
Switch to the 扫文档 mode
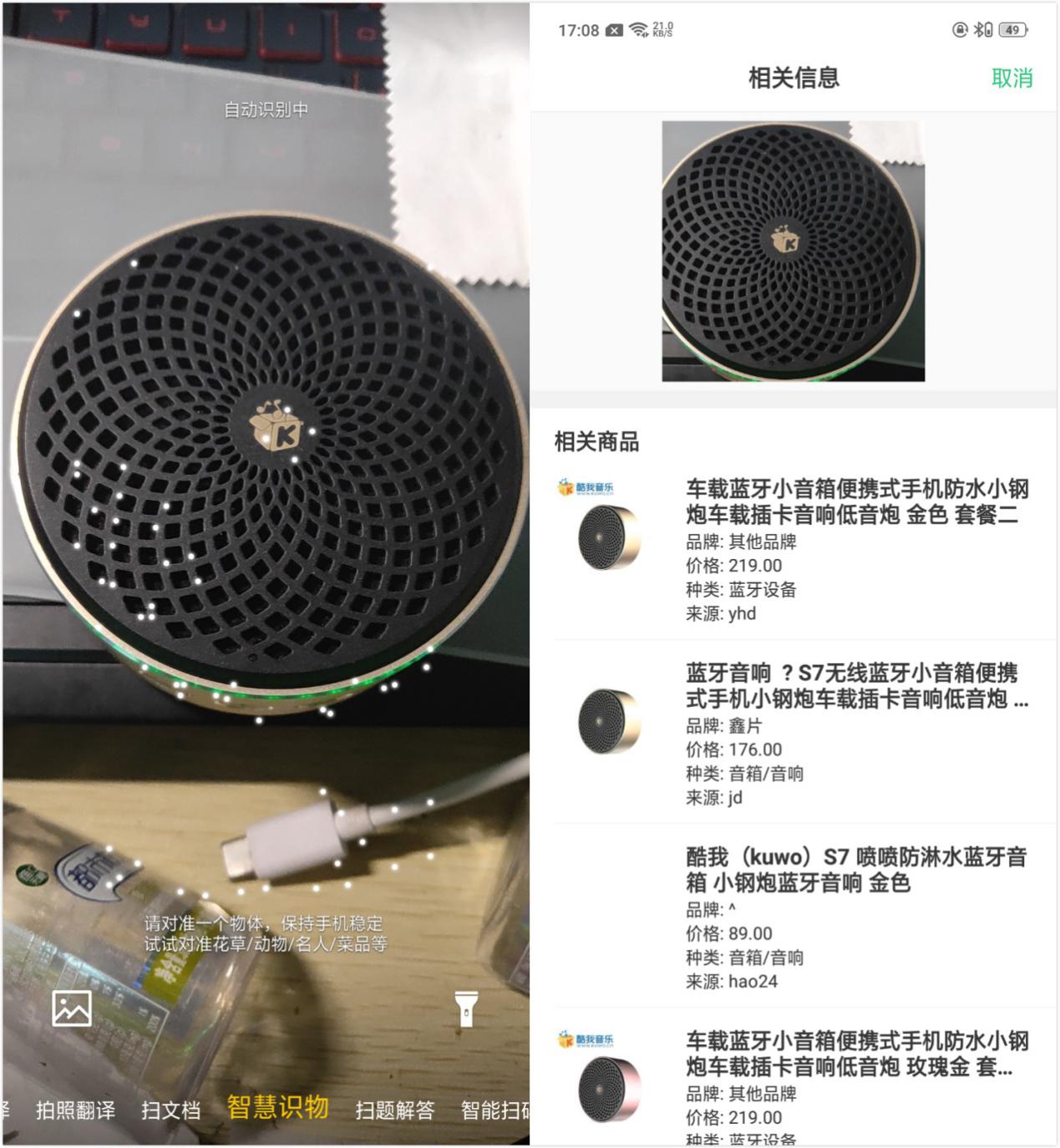tap(171, 1111)
